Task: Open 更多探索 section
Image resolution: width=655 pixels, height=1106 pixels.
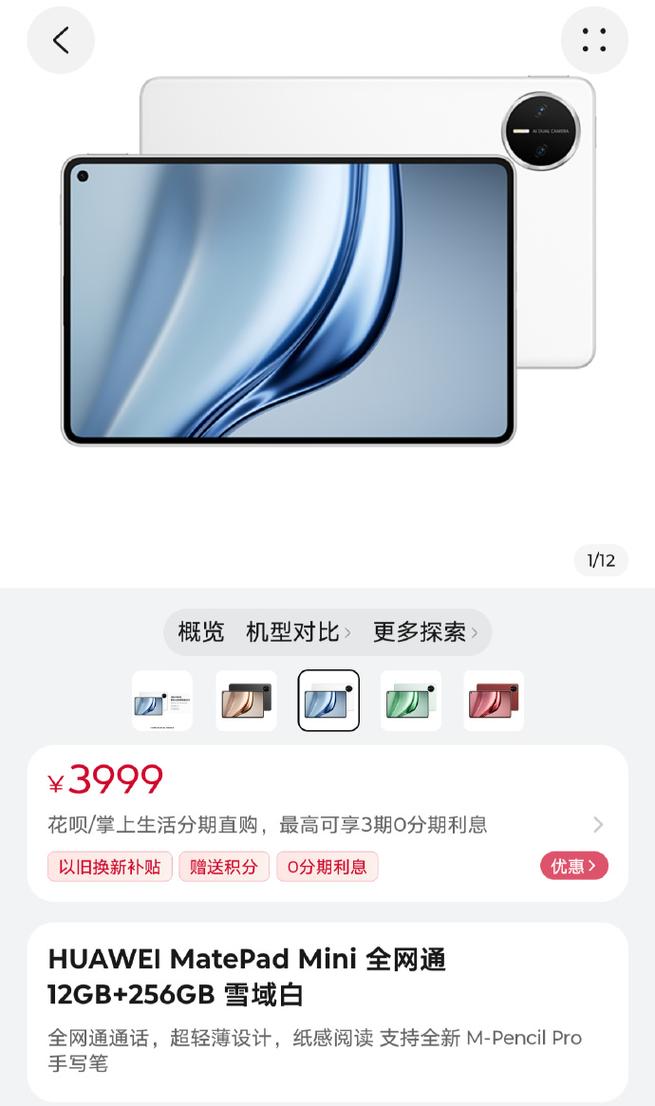Action: coord(425,631)
